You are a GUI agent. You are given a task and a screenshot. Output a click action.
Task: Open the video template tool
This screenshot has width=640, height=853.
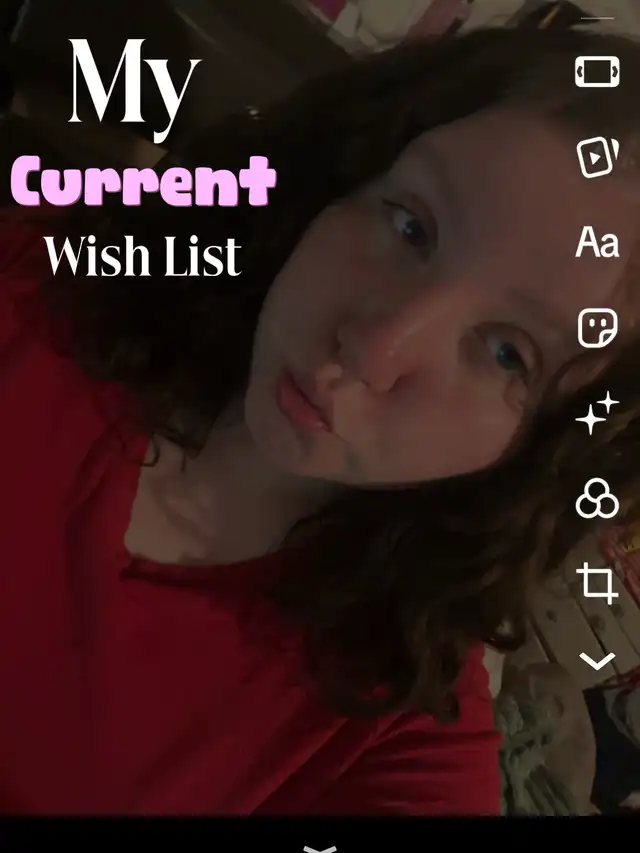597,157
